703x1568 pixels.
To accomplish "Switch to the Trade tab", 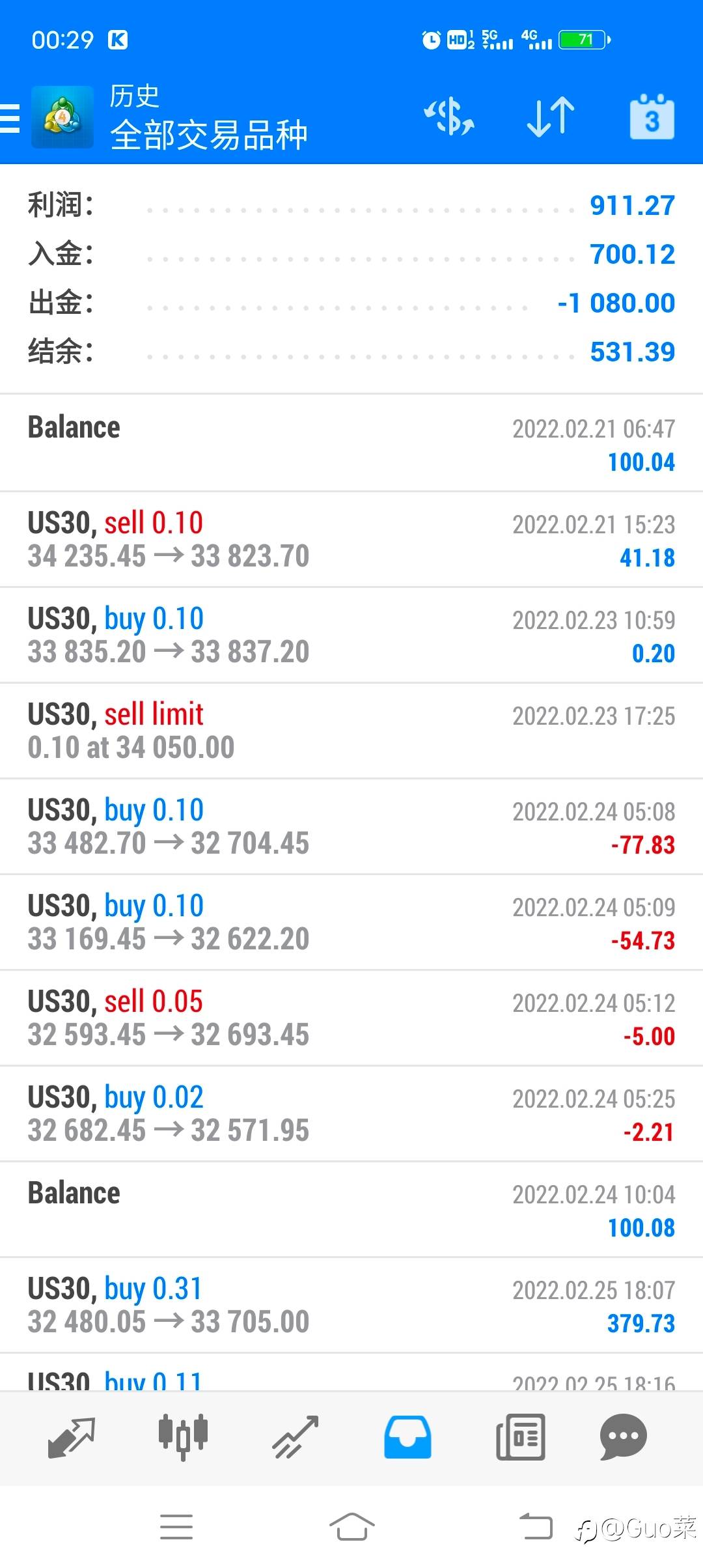I will [x=295, y=1437].
